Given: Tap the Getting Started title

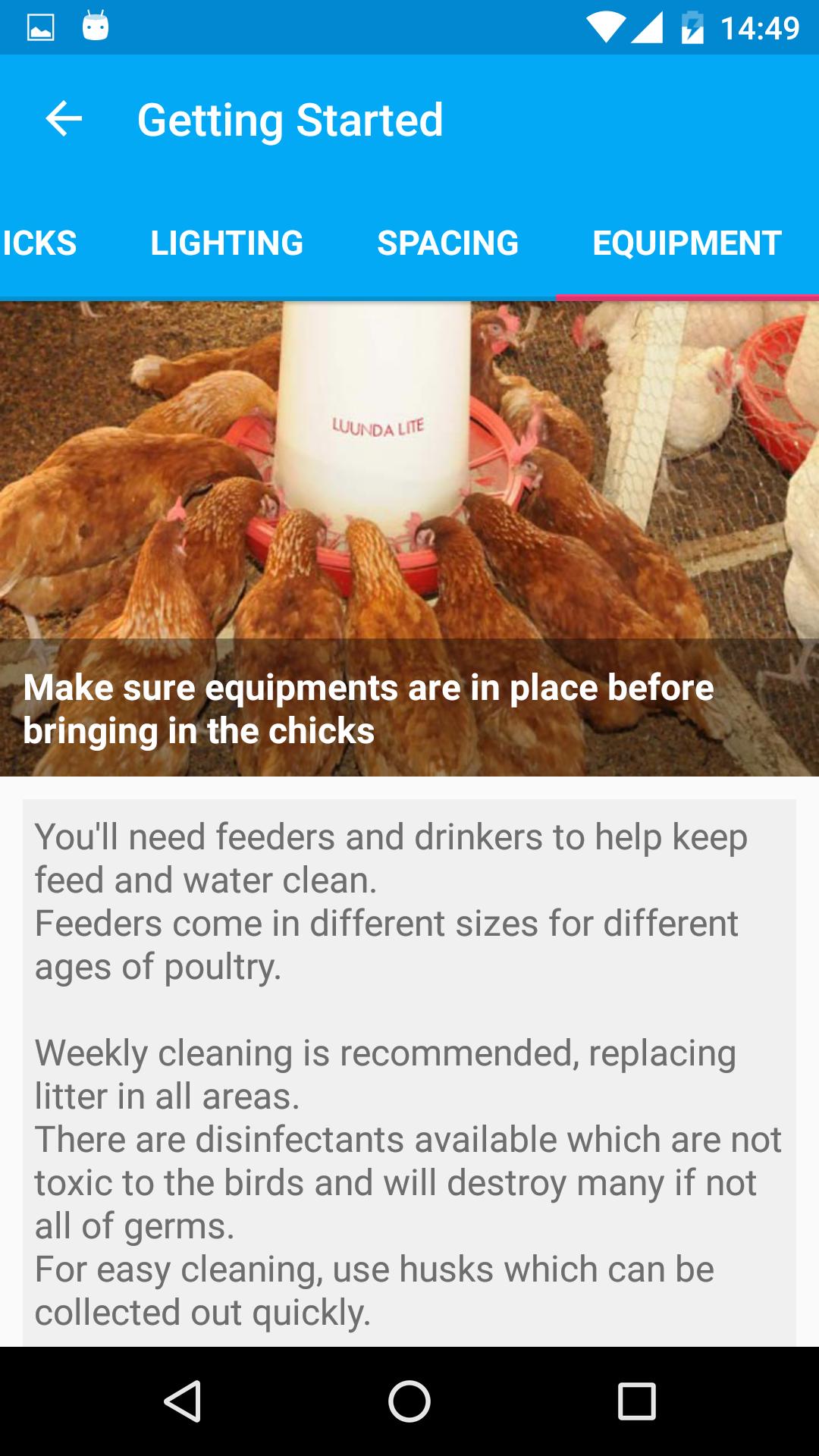Looking at the screenshot, I should click(x=290, y=119).
